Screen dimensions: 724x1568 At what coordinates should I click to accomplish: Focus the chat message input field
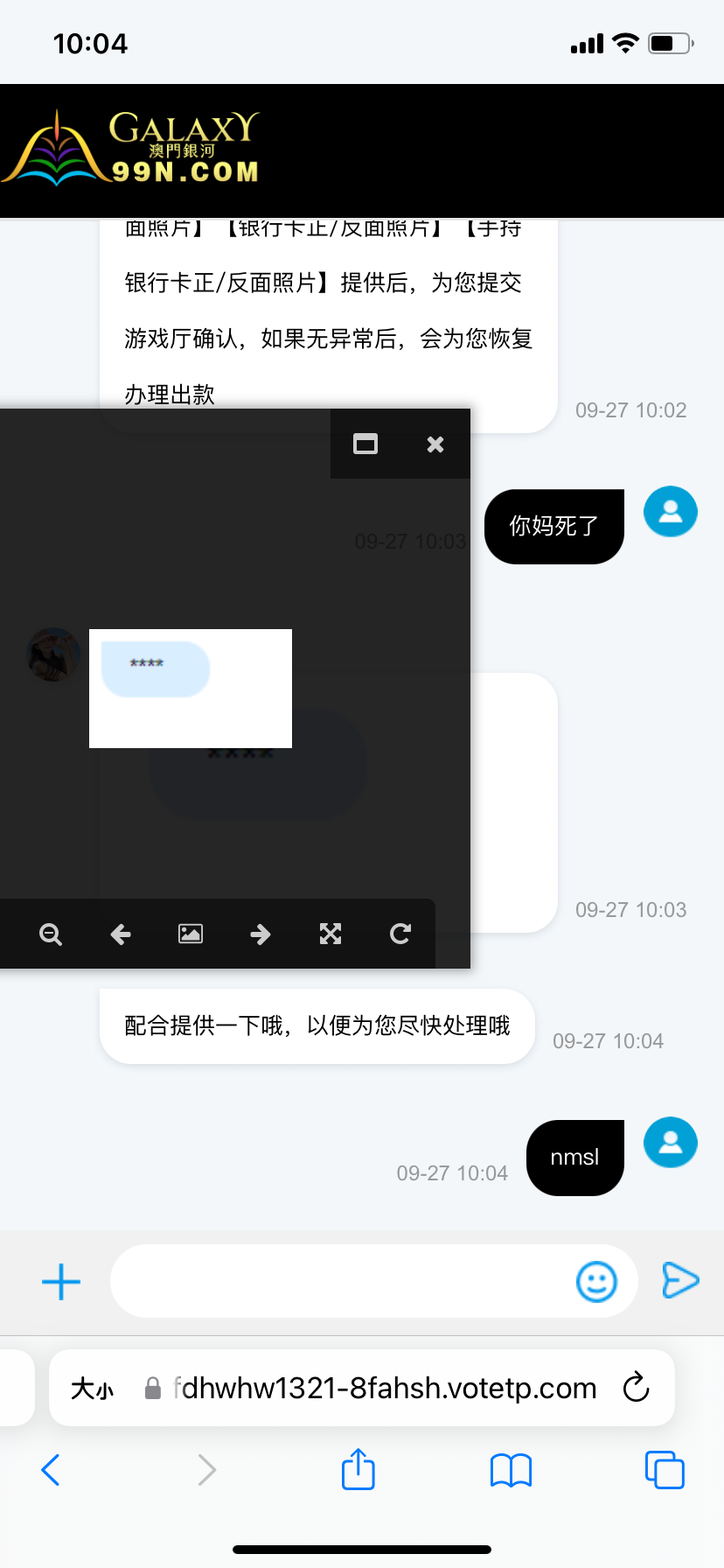pyautogui.click(x=341, y=1282)
